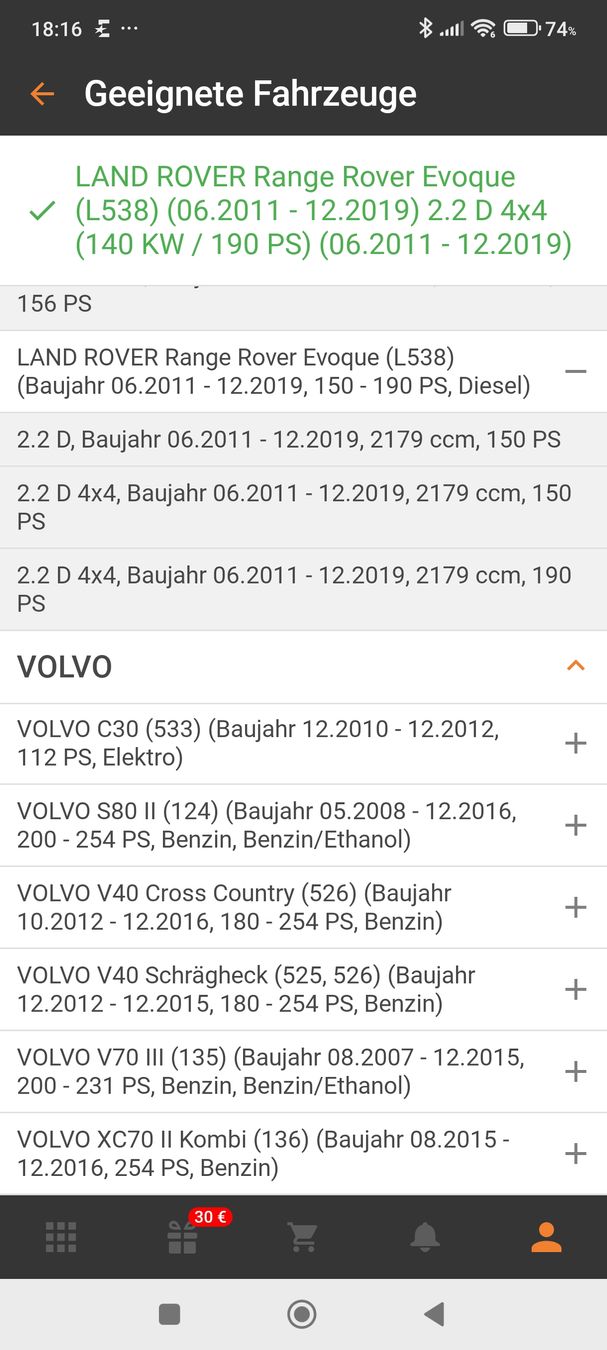
Task: Open the shopping cart tab
Action: click(303, 1237)
